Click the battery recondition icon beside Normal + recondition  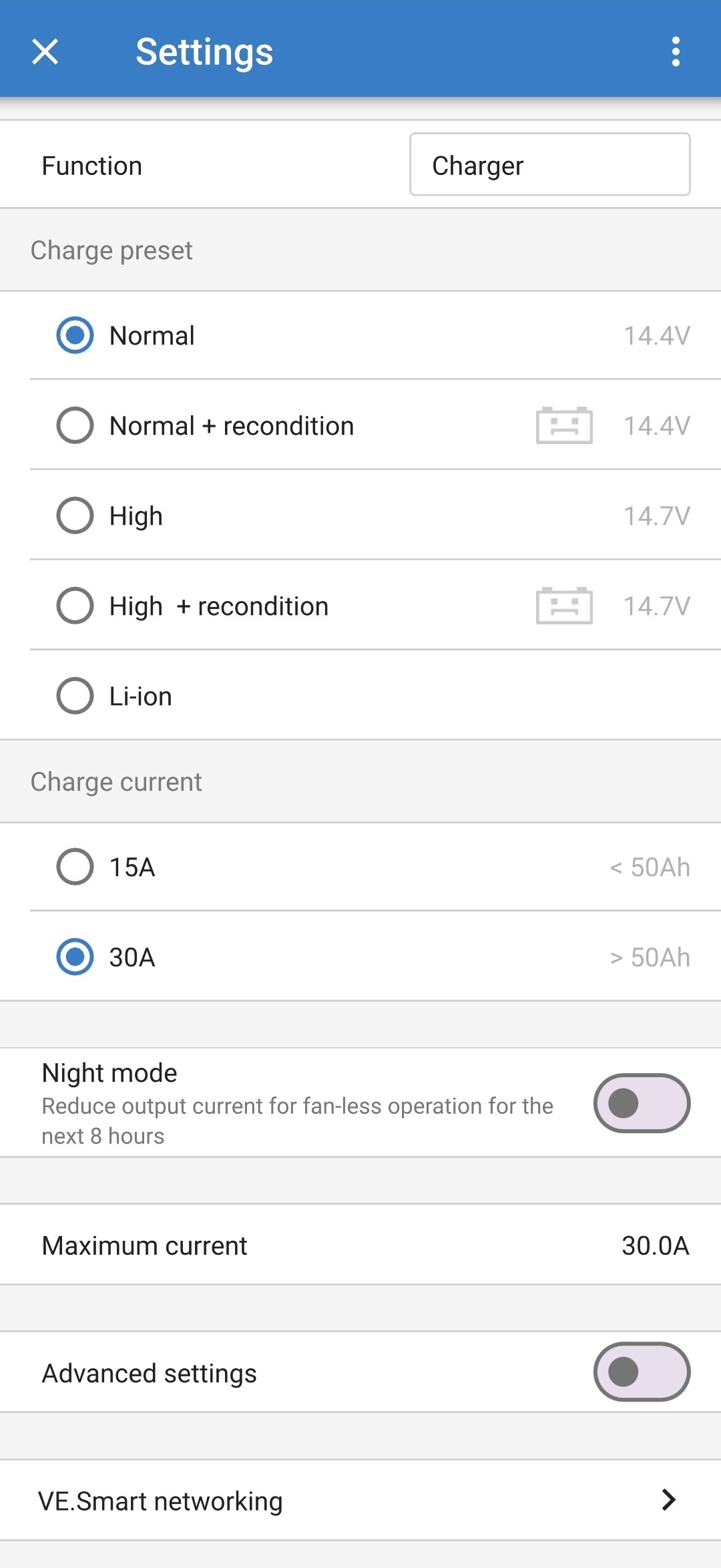(564, 425)
